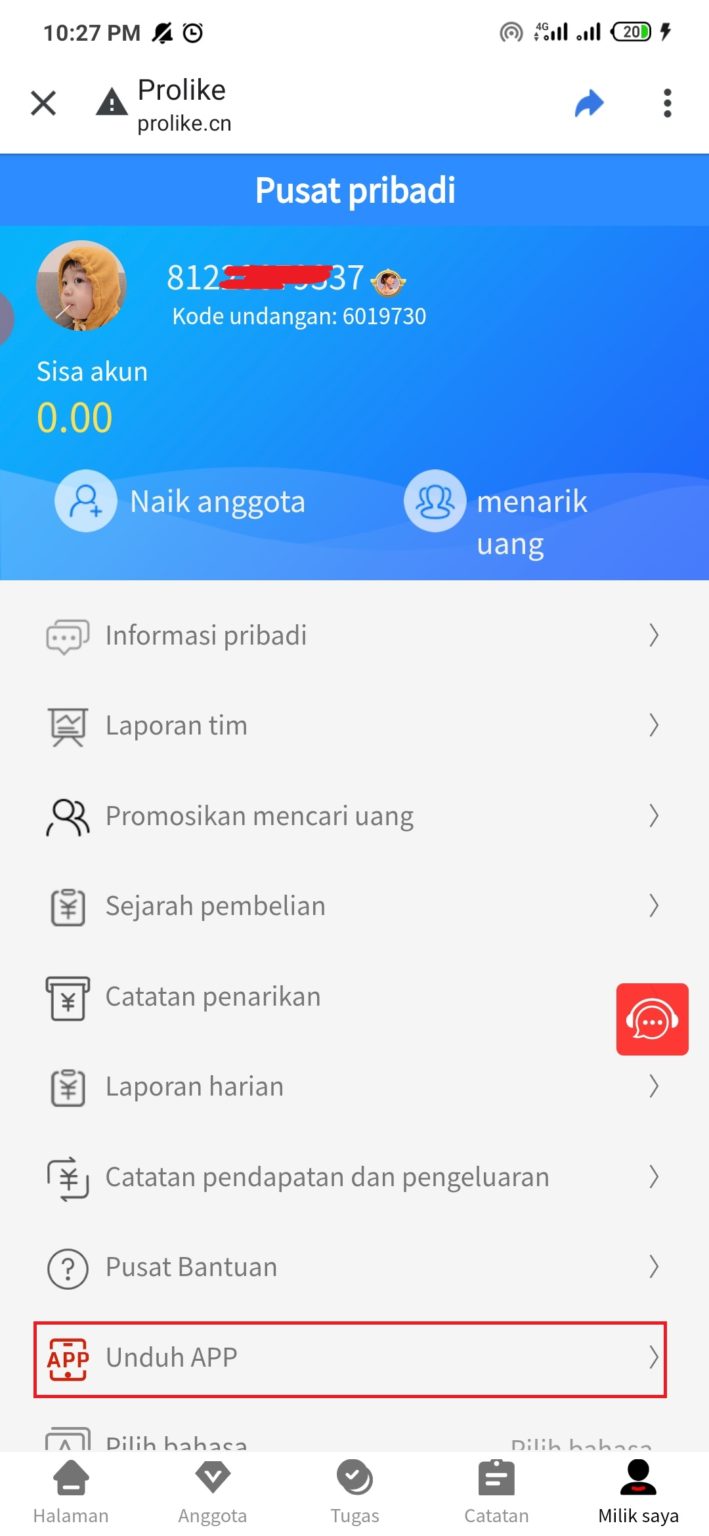The height and width of the screenshot is (1536, 709).
Task: Open the red customer service chat button
Action: point(652,1019)
